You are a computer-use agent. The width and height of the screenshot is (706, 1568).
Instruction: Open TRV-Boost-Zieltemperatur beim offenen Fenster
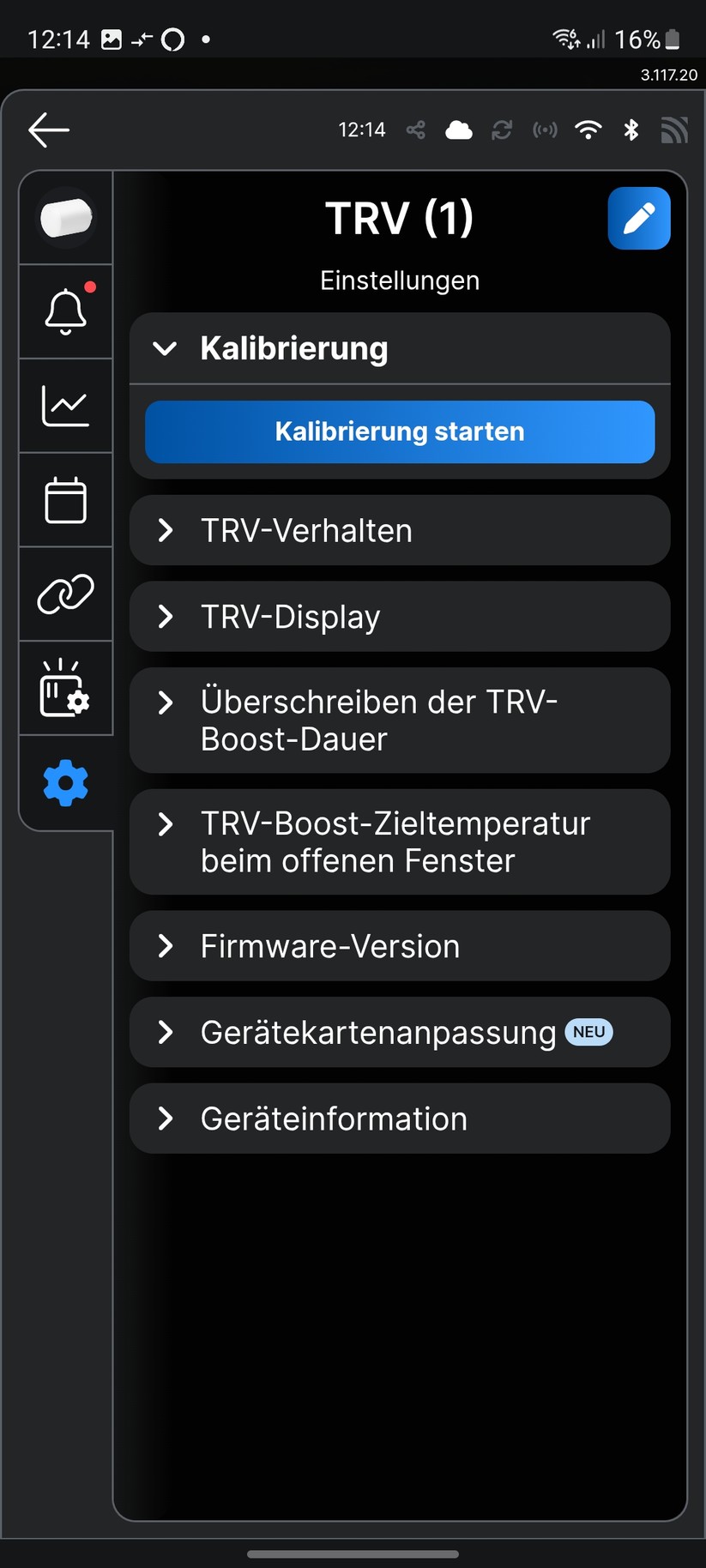[399, 841]
